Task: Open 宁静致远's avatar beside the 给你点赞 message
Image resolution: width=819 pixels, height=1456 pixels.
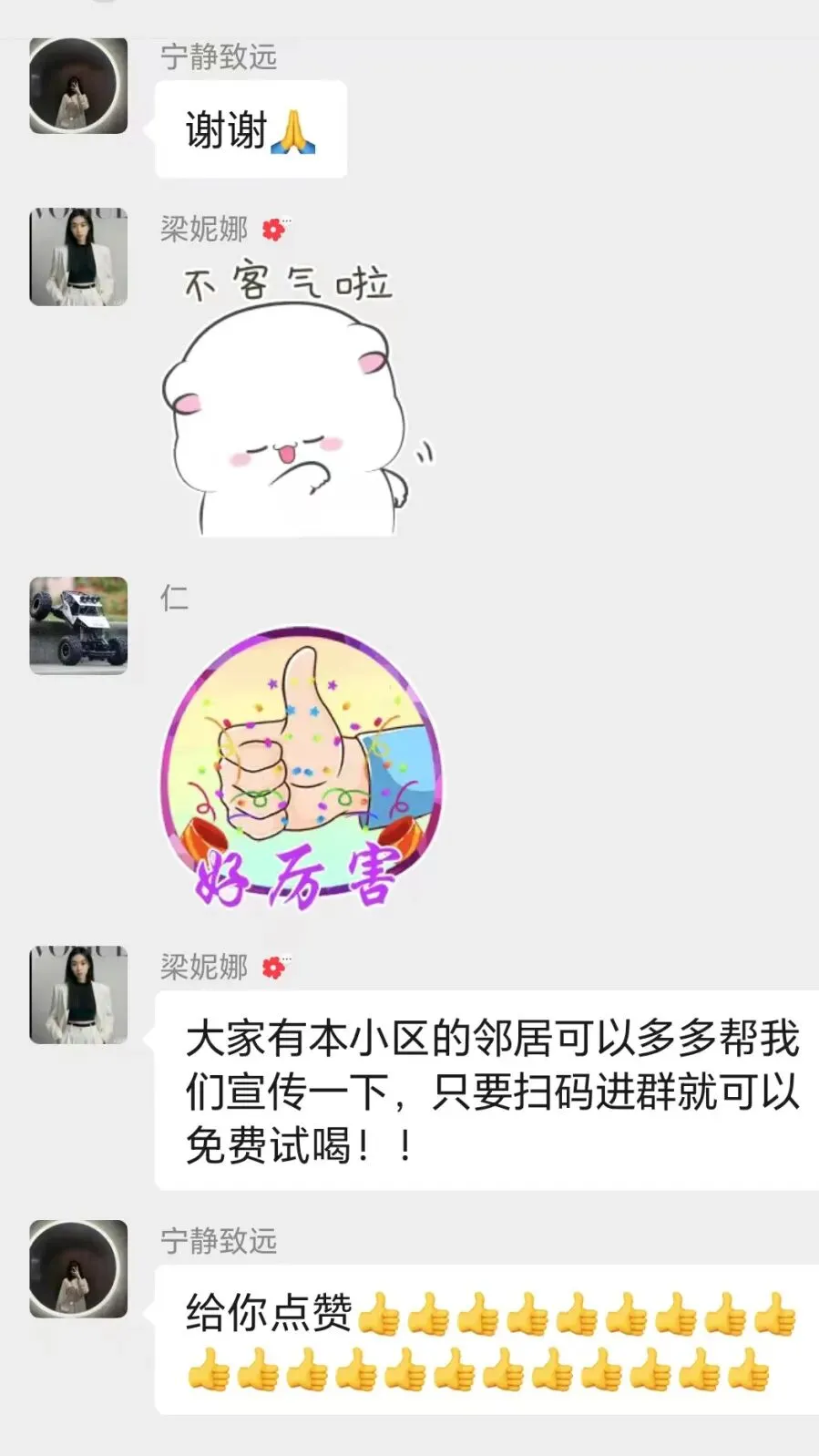Action: click(78, 1269)
